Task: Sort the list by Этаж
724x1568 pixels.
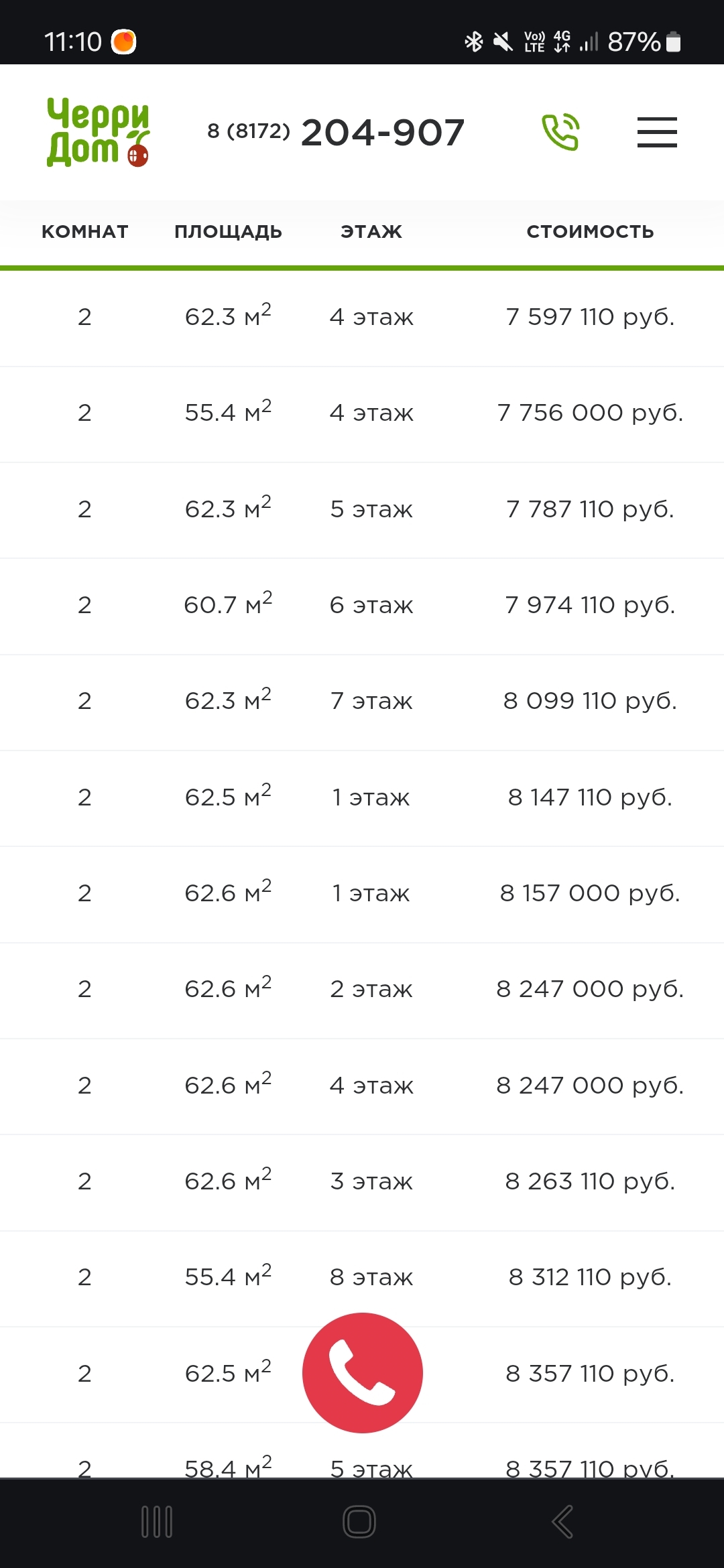Action: pos(371,232)
